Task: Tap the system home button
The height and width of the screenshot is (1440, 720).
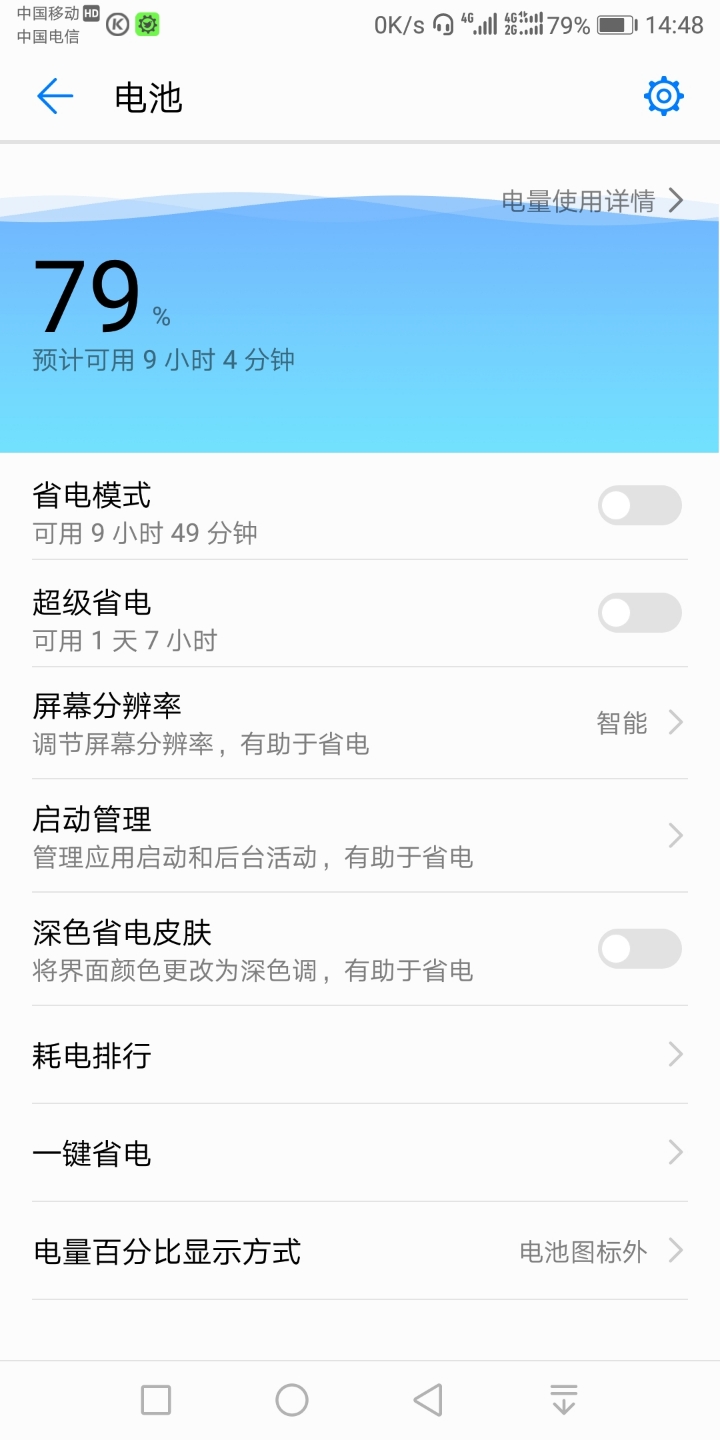Action: [292, 1400]
